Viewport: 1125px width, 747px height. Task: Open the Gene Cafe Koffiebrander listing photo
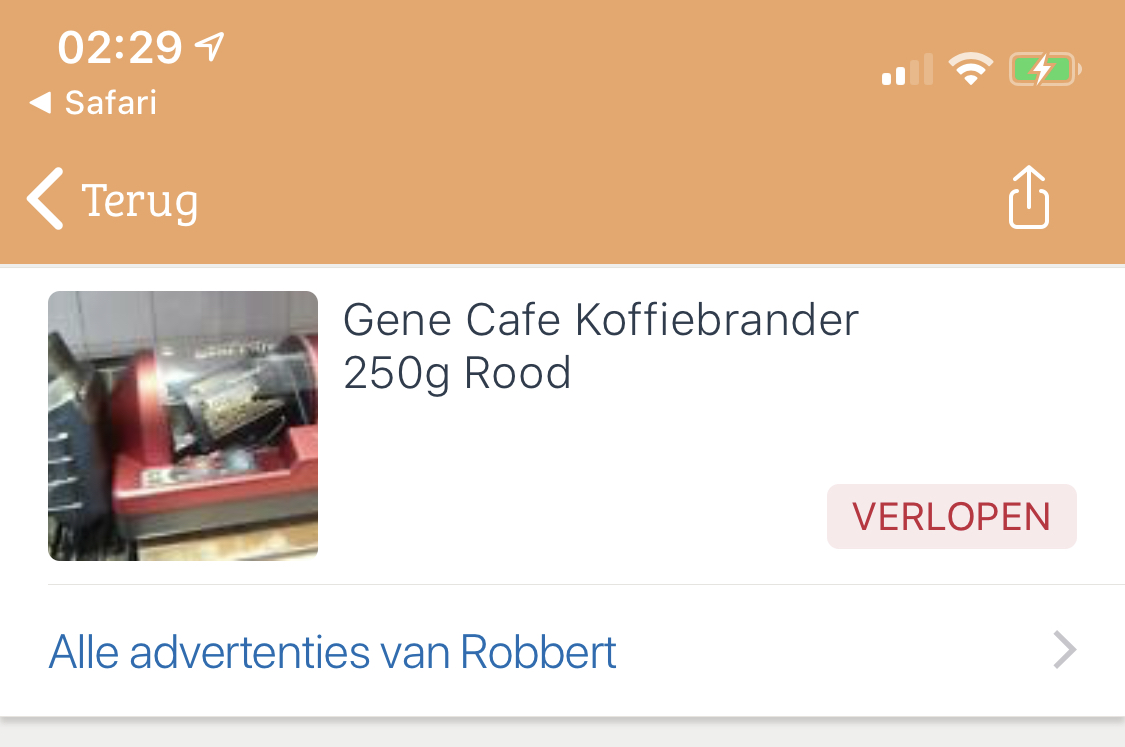183,426
